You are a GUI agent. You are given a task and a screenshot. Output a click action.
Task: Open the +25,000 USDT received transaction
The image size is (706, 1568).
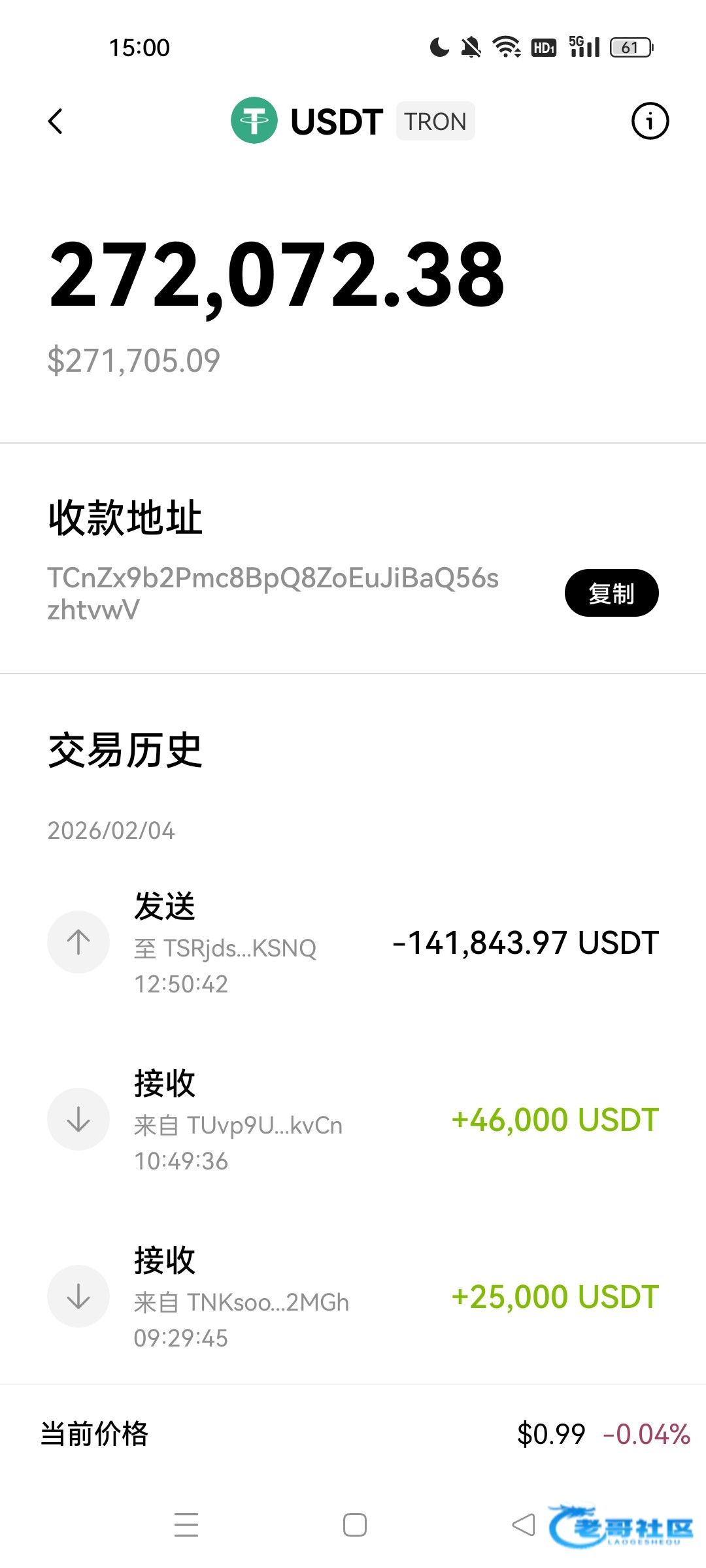[353, 1296]
